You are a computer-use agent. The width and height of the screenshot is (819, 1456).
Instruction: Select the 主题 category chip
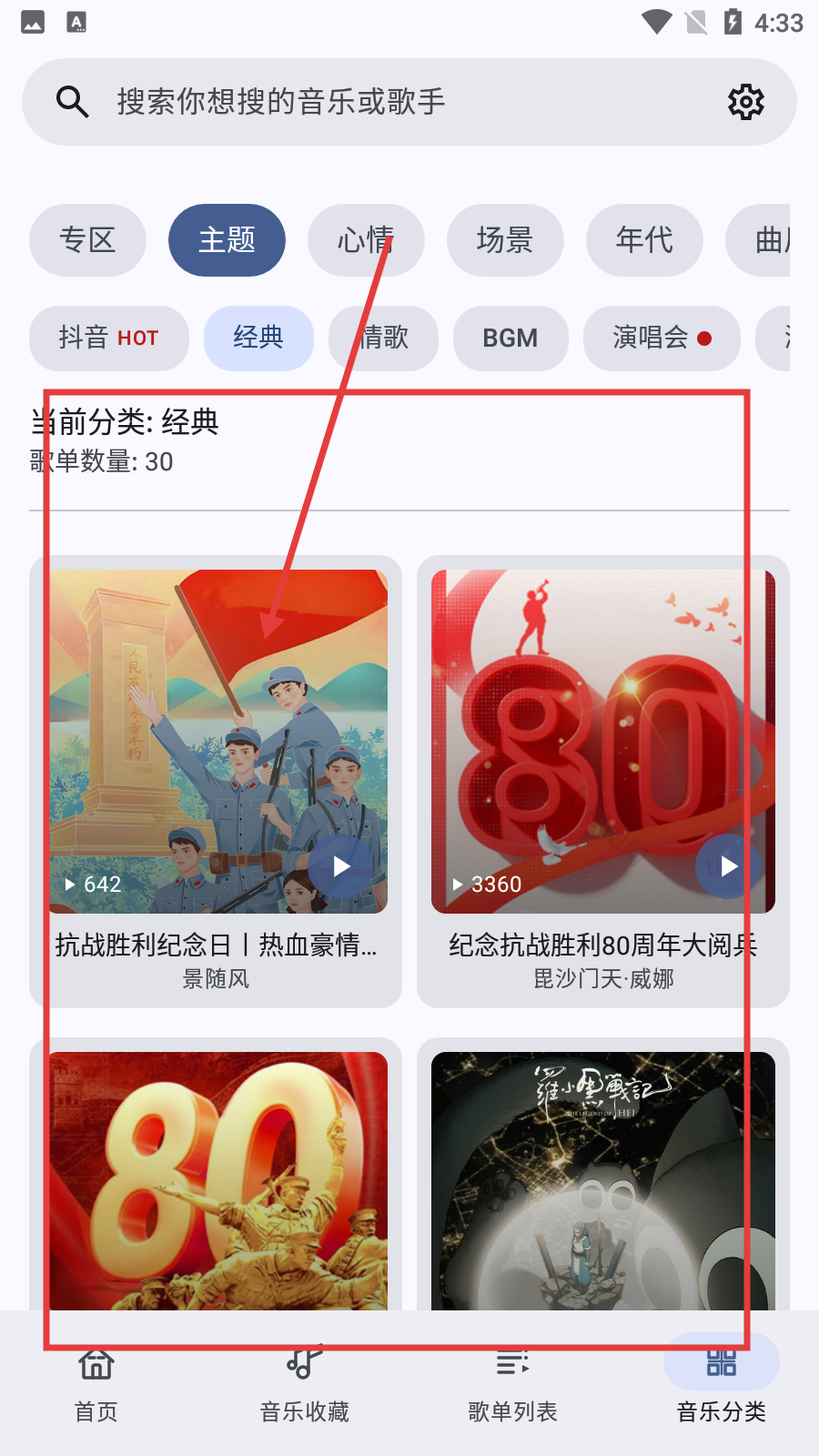point(227,240)
